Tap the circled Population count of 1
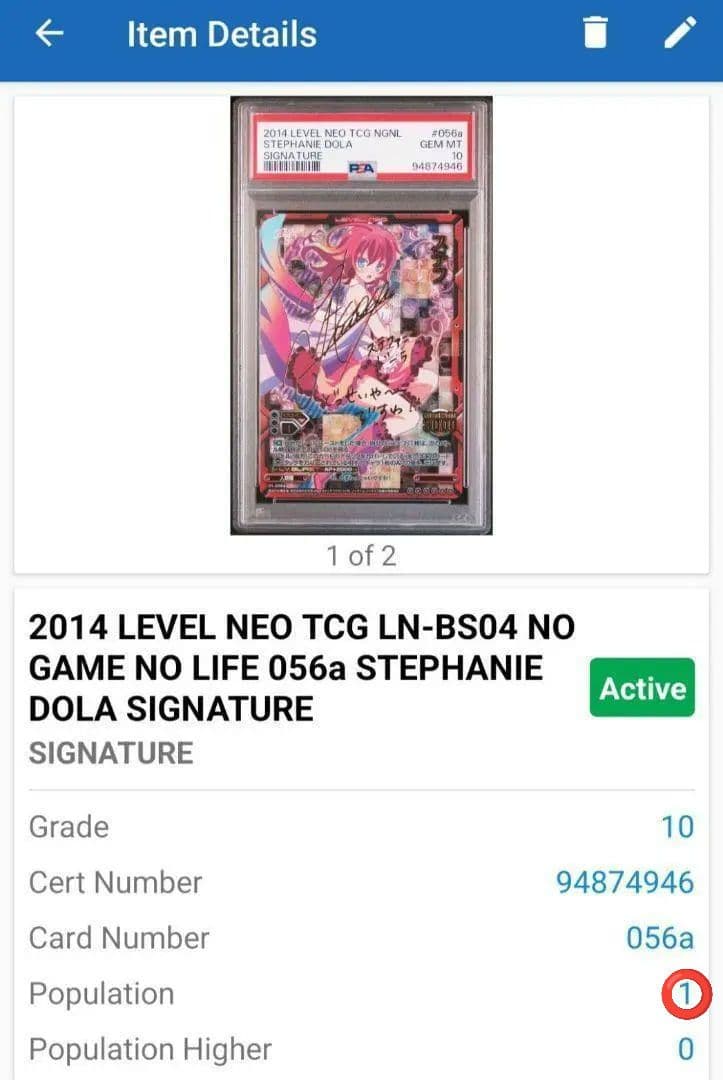 pos(685,994)
